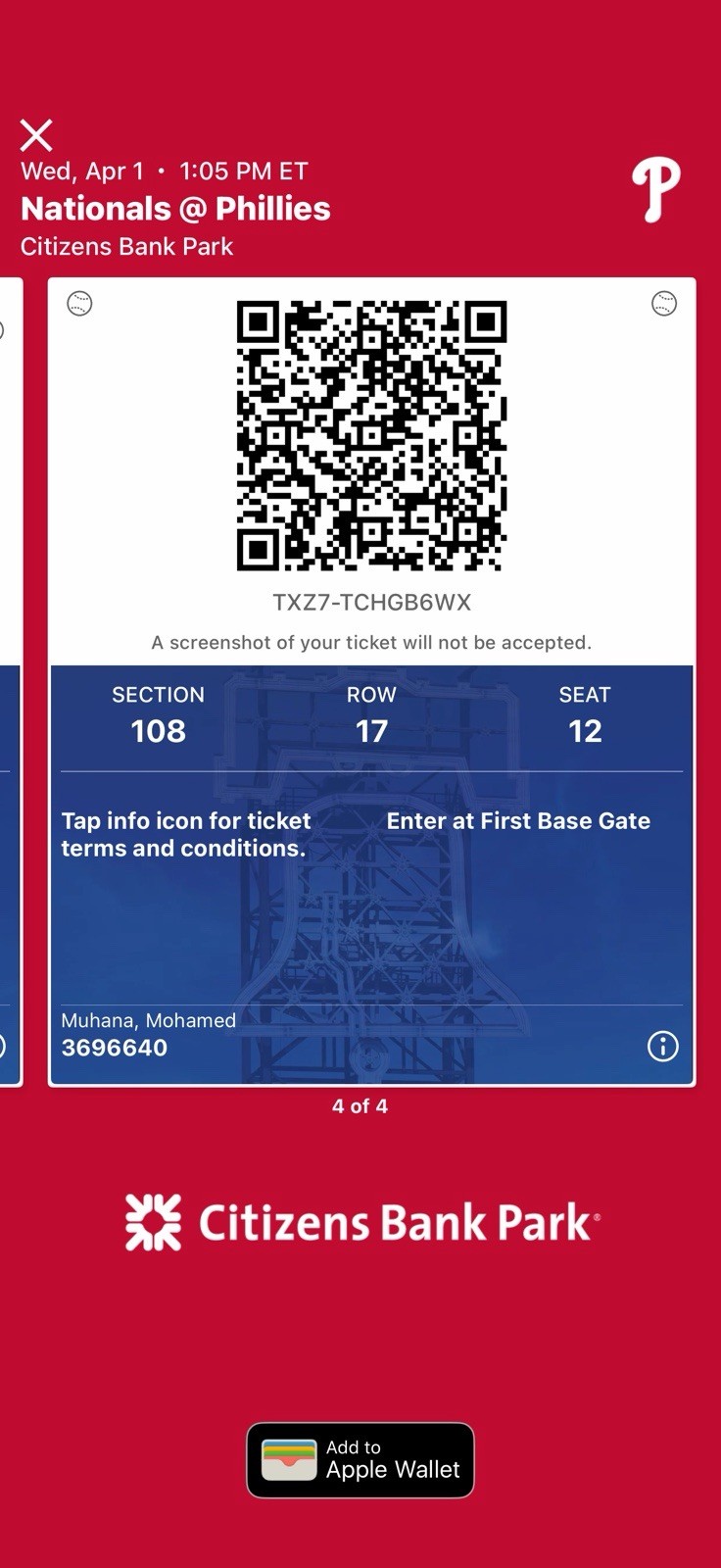Tap the Apple Wallet icon on the button

[288, 1460]
